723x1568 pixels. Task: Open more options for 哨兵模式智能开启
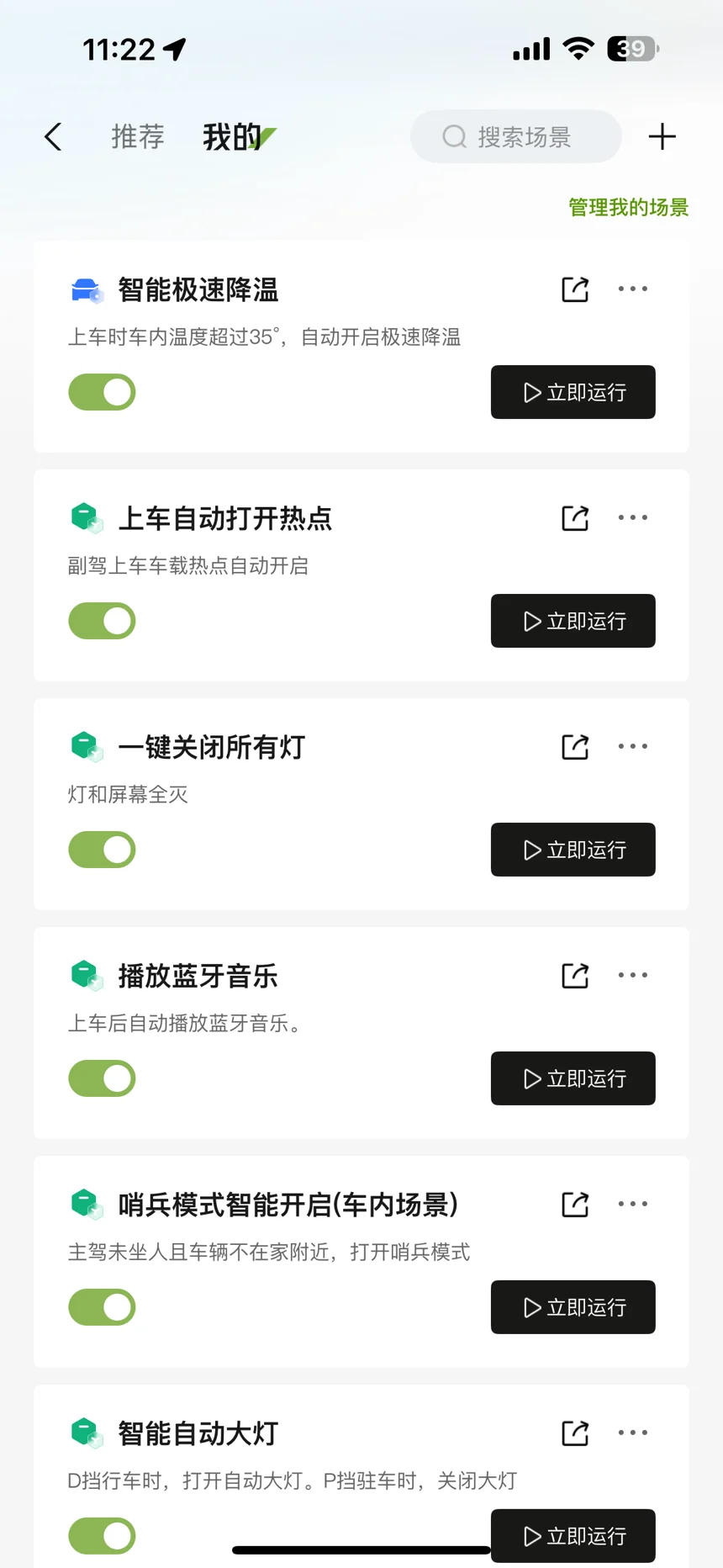point(633,1204)
